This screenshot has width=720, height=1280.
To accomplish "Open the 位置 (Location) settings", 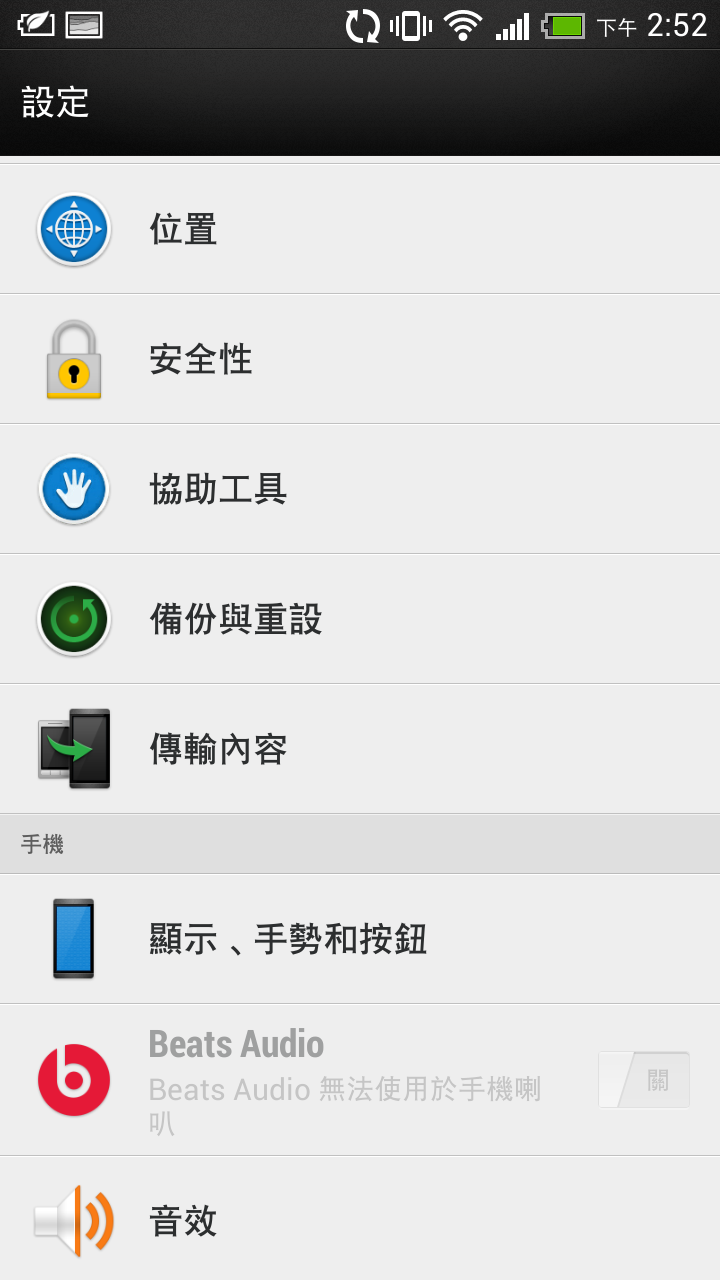I will point(360,229).
